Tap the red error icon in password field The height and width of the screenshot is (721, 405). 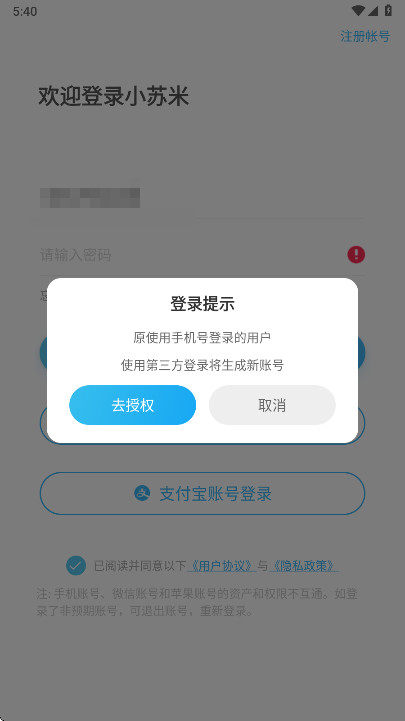356,255
